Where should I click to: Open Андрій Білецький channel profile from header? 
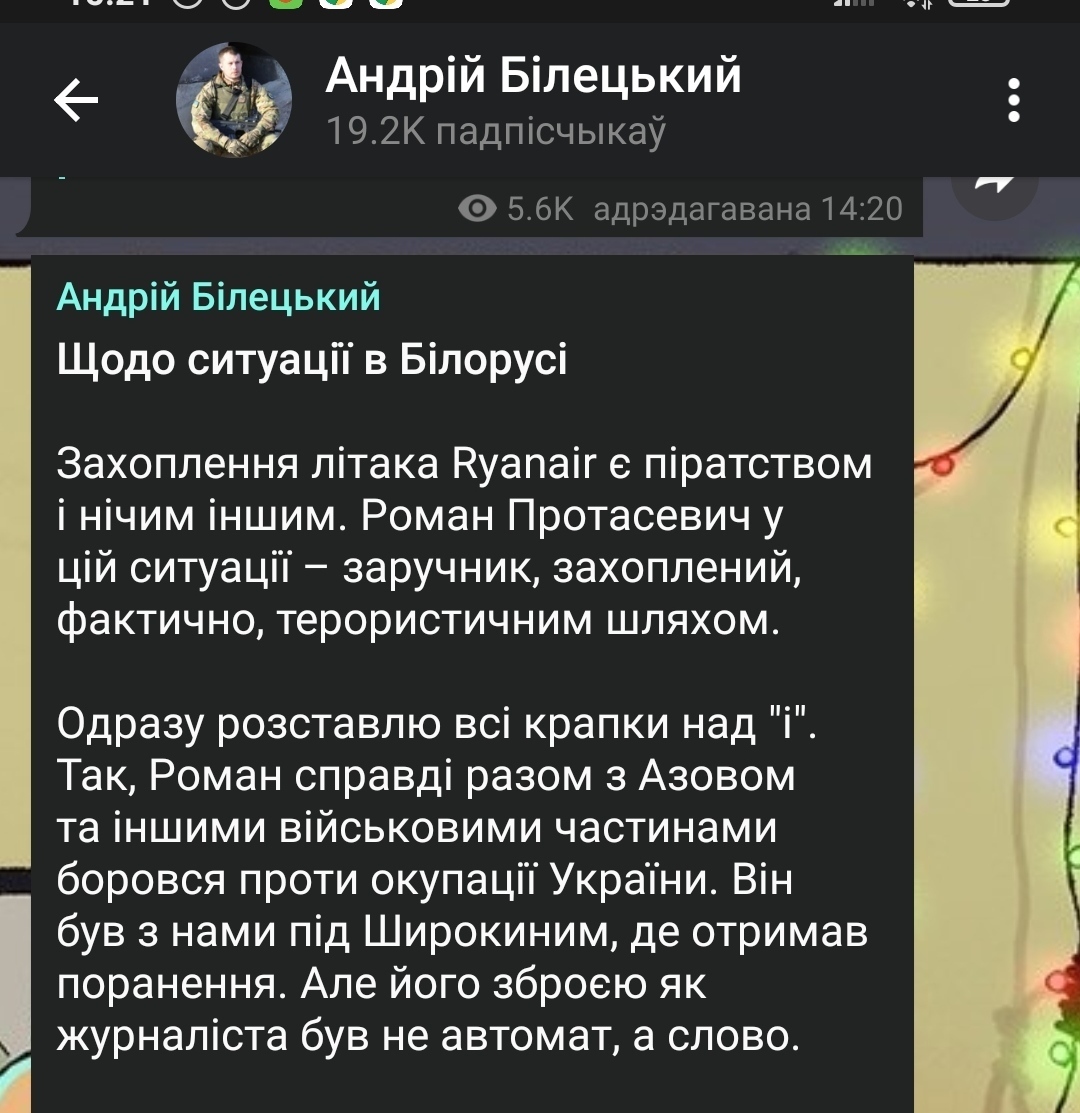(x=533, y=78)
